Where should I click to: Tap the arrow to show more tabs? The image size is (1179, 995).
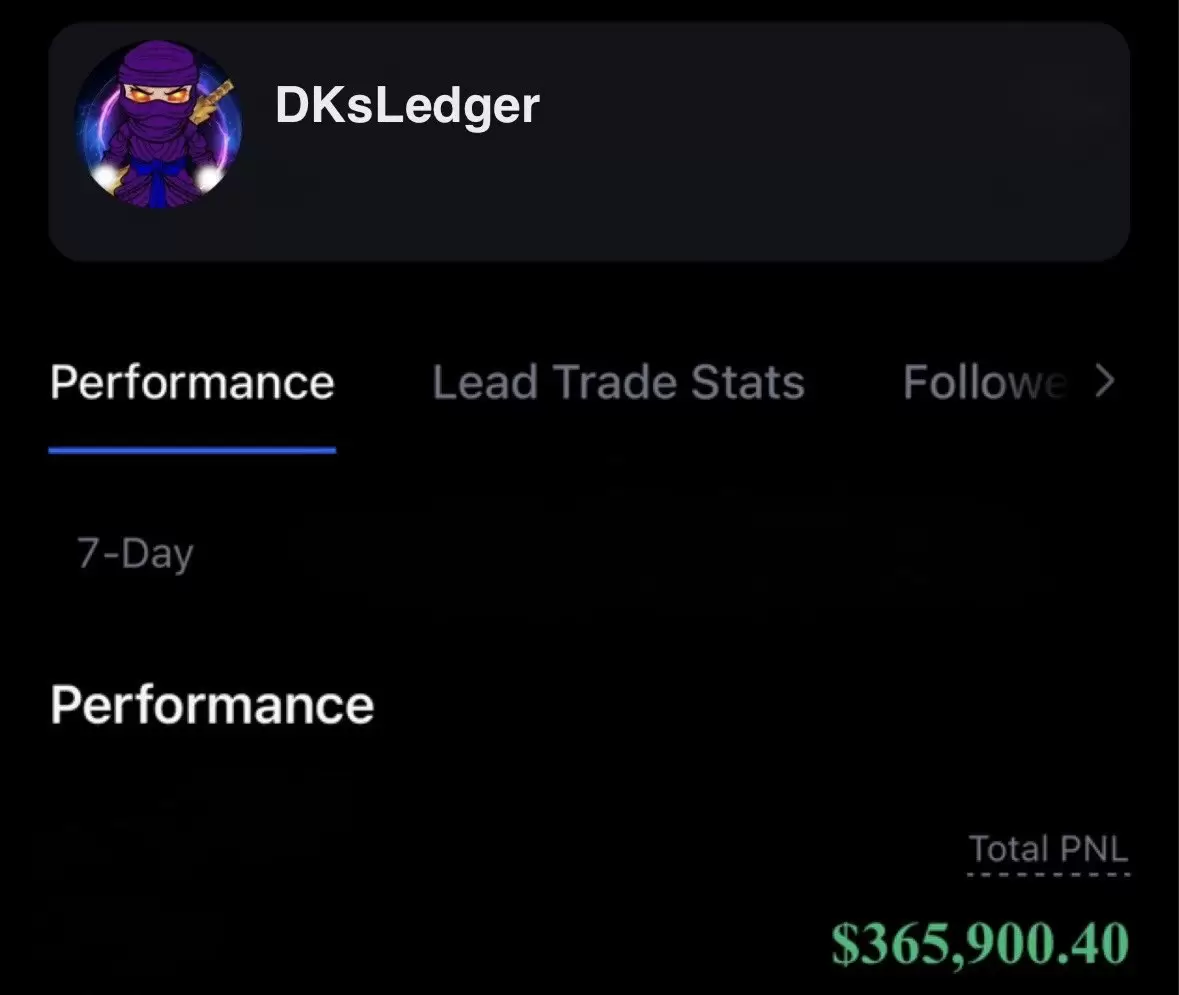[x=1104, y=381]
